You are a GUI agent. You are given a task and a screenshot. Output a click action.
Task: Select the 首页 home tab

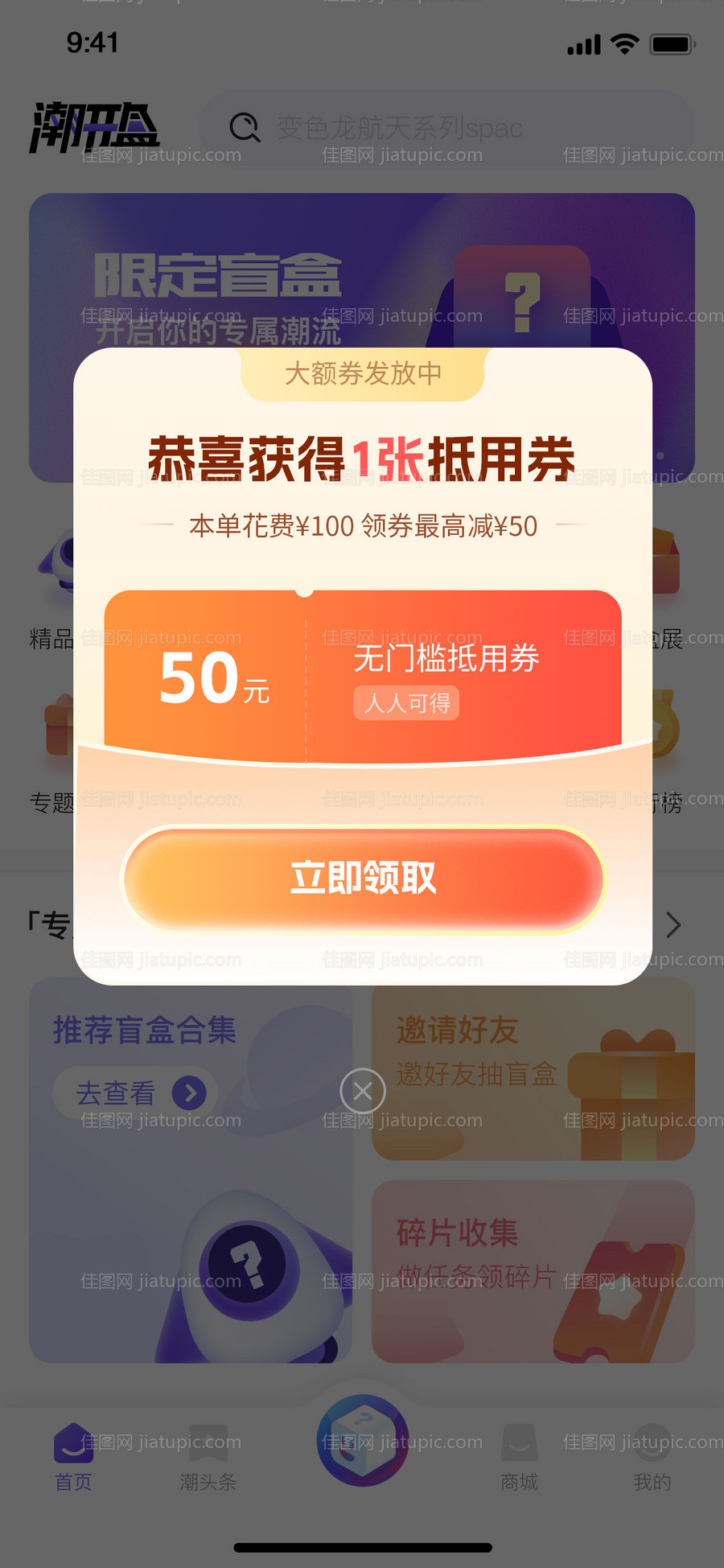point(72,1456)
